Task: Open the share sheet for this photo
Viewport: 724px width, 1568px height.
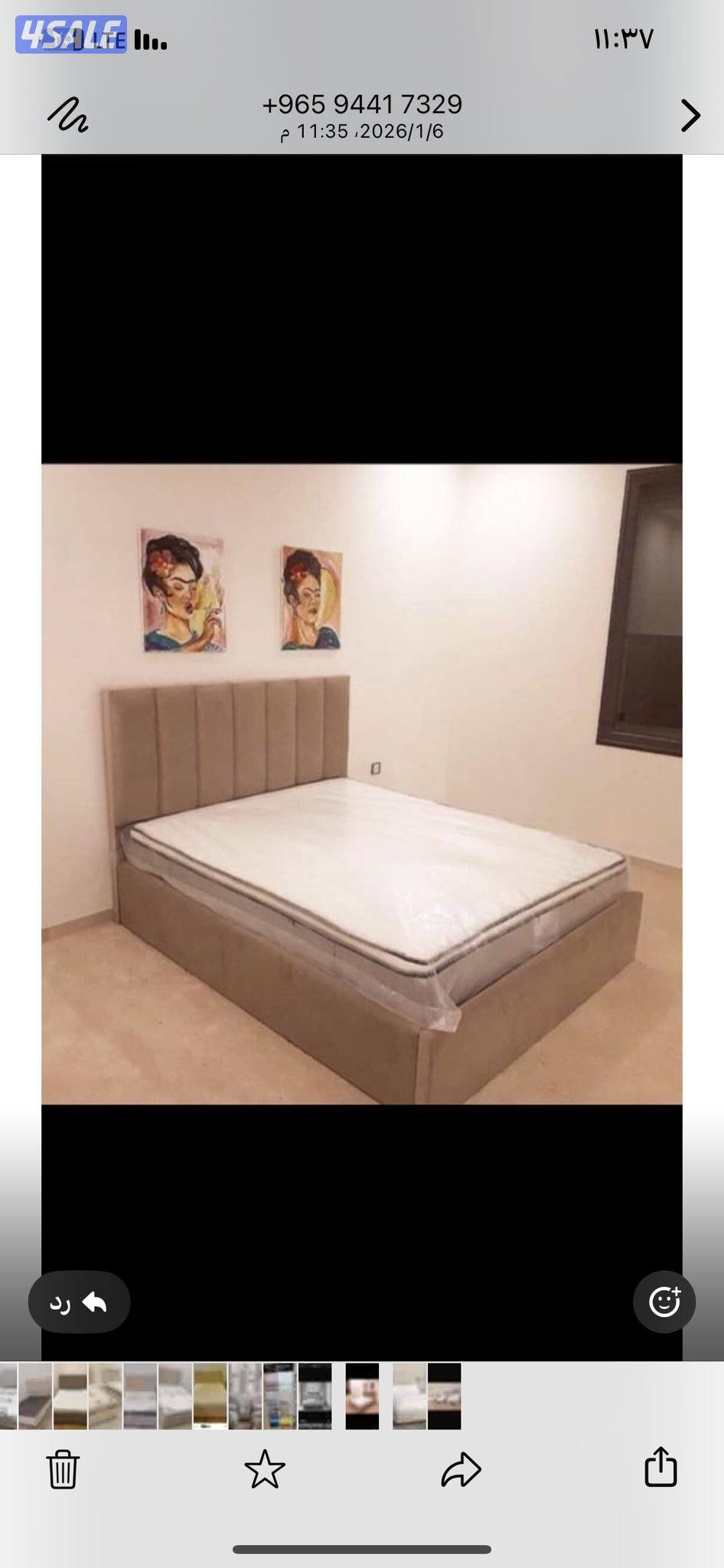Action: click(660, 1467)
